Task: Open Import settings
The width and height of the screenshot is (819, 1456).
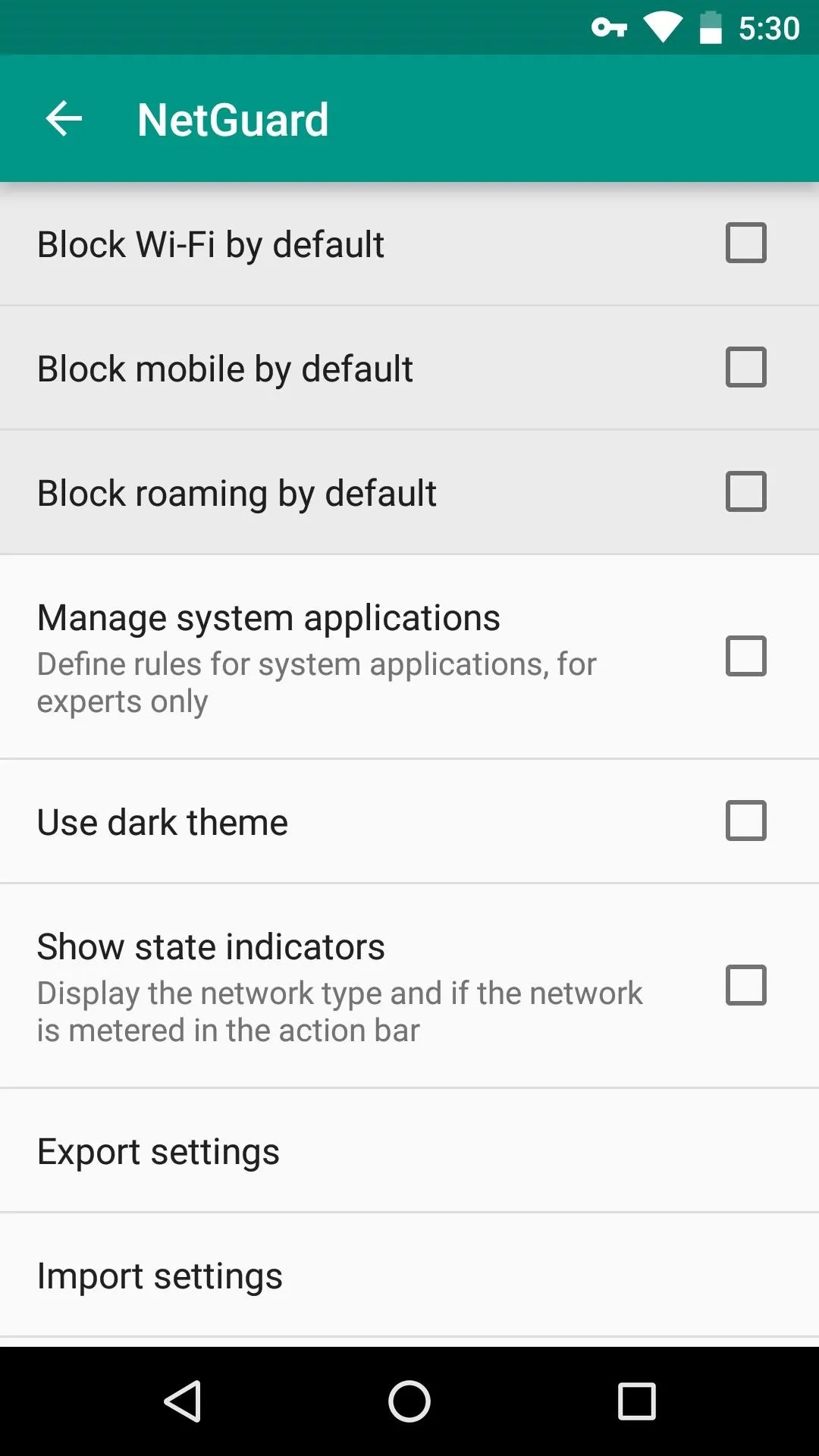Action: pos(409,1275)
